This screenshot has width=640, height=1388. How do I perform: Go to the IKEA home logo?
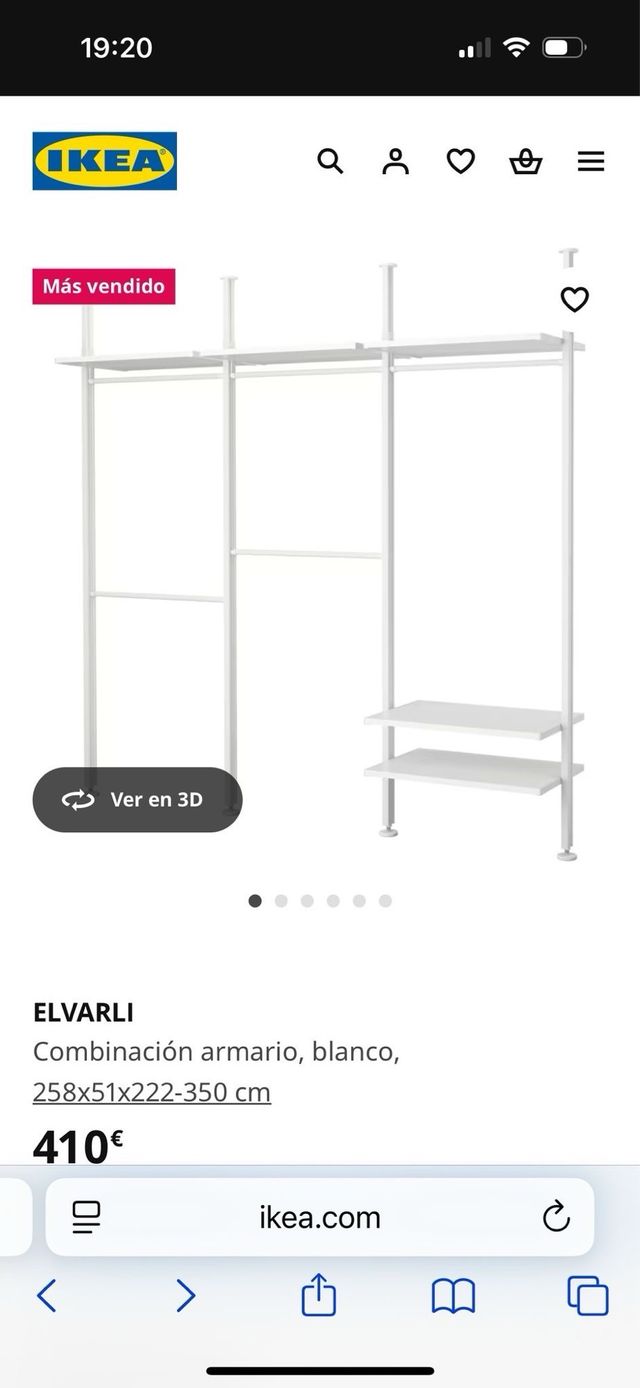[x=105, y=161]
